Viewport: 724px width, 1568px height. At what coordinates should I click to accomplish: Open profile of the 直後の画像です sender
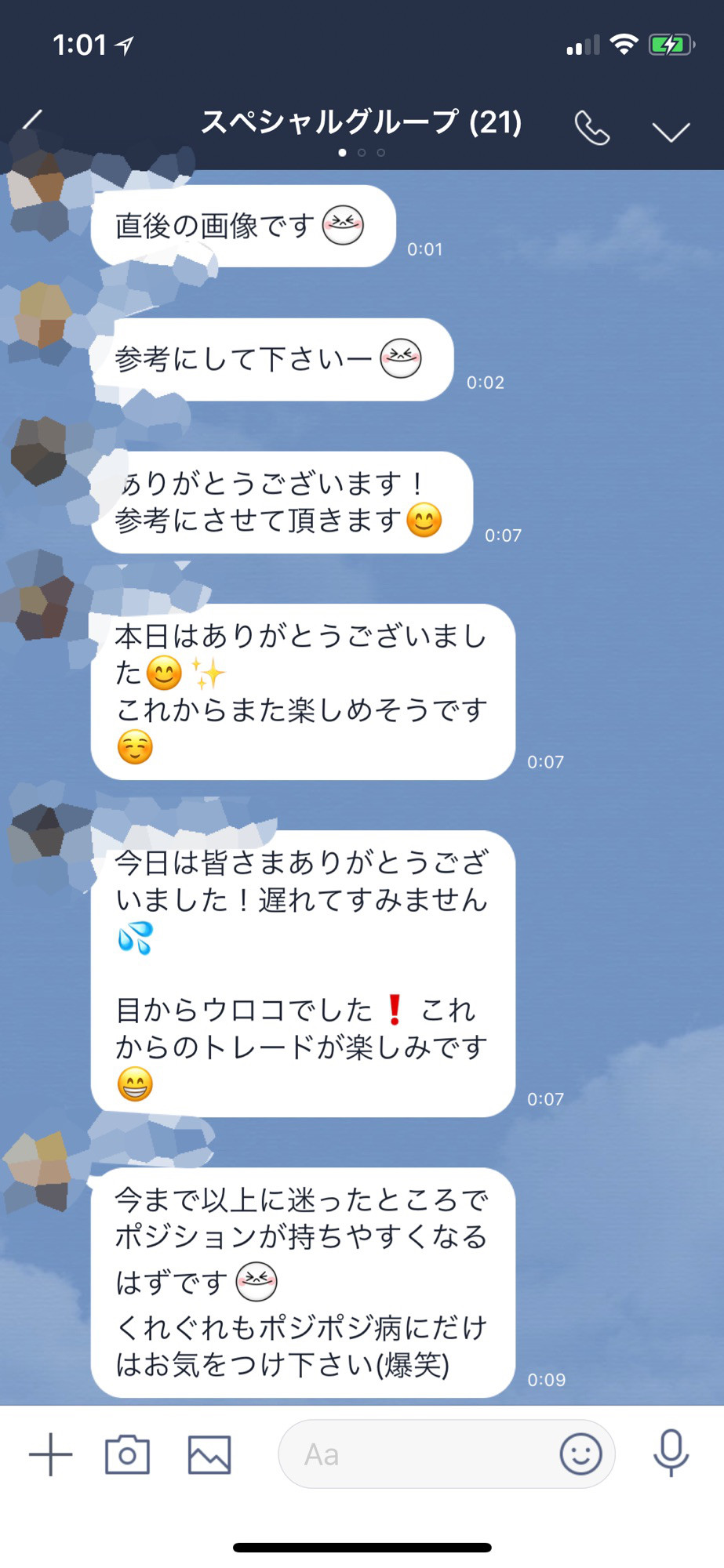coord(38,194)
